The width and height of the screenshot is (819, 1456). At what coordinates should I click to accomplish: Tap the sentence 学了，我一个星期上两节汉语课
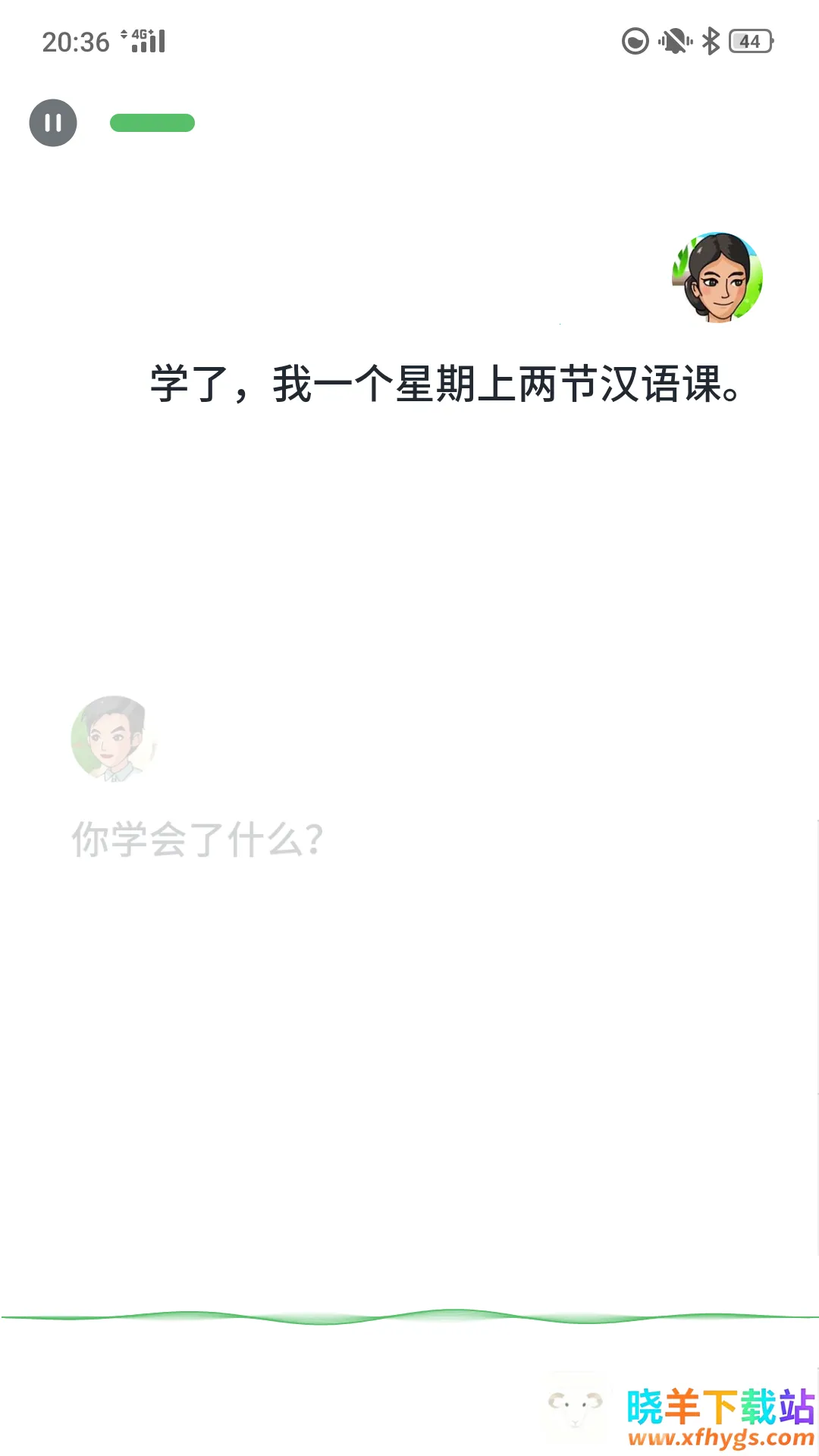click(444, 384)
